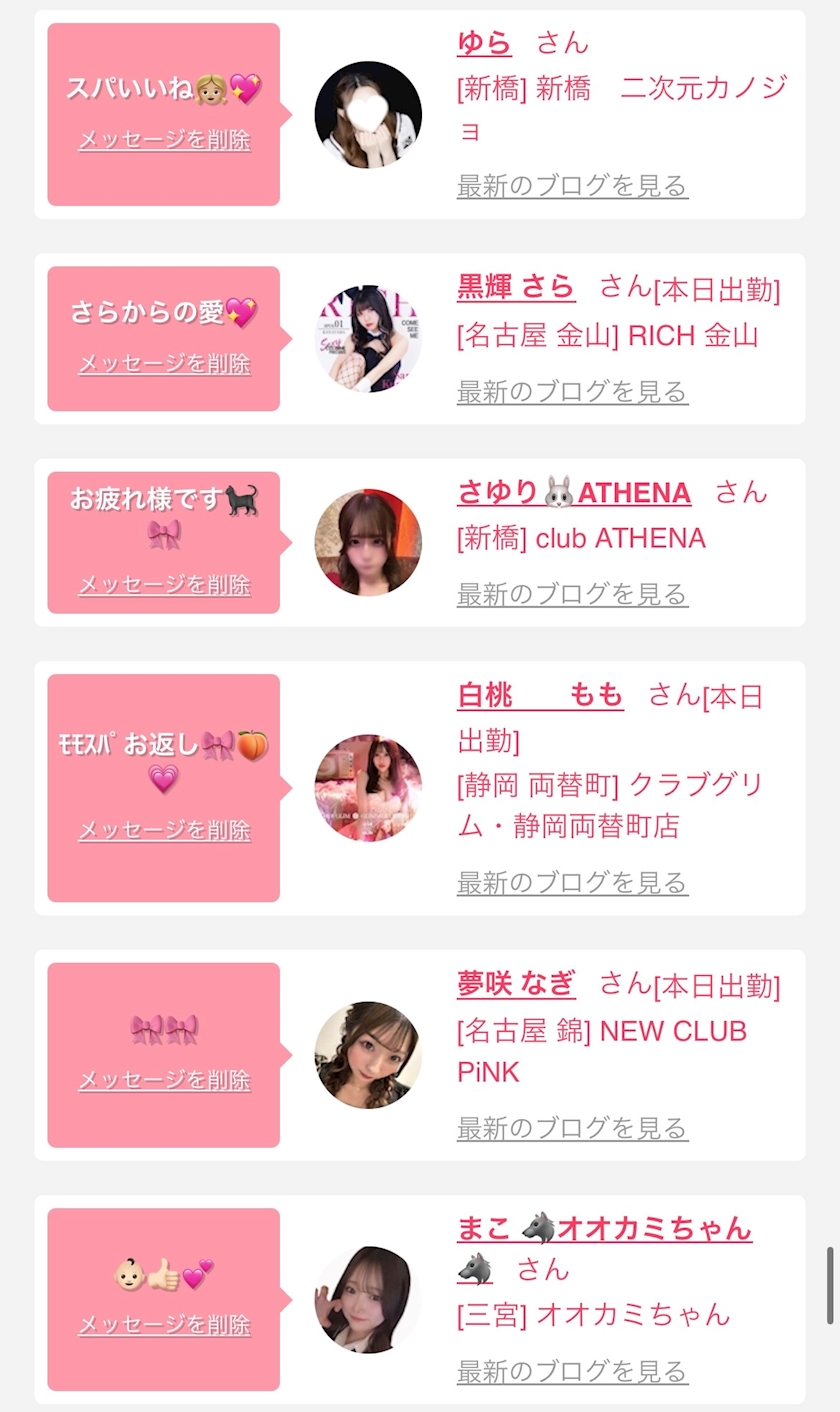Delete the スパいいね message
Screen dimensions: 840x1412
click(x=164, y=140)
